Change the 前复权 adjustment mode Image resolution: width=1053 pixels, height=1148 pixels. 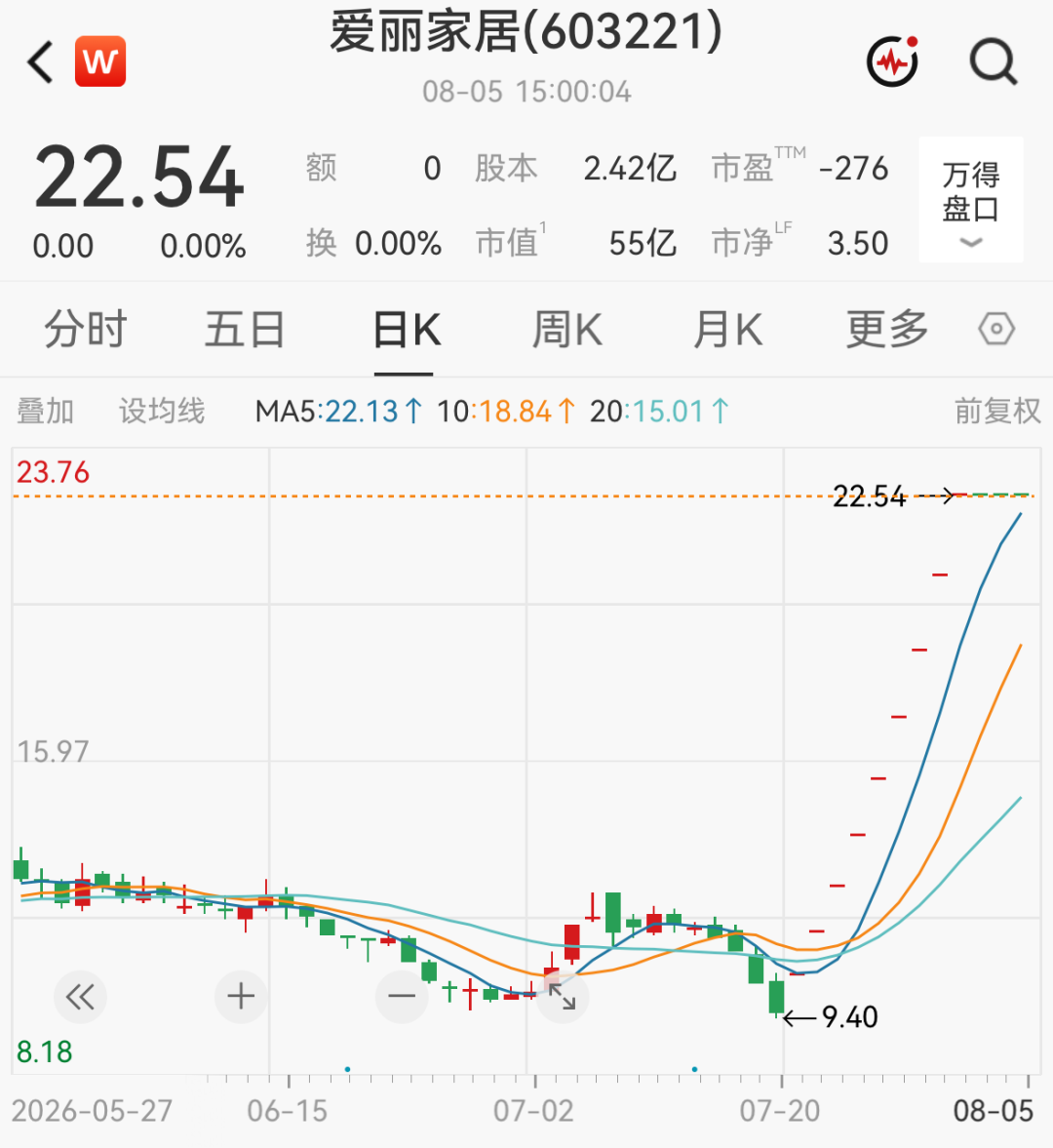pyautogui.click(x=997, y=411)
